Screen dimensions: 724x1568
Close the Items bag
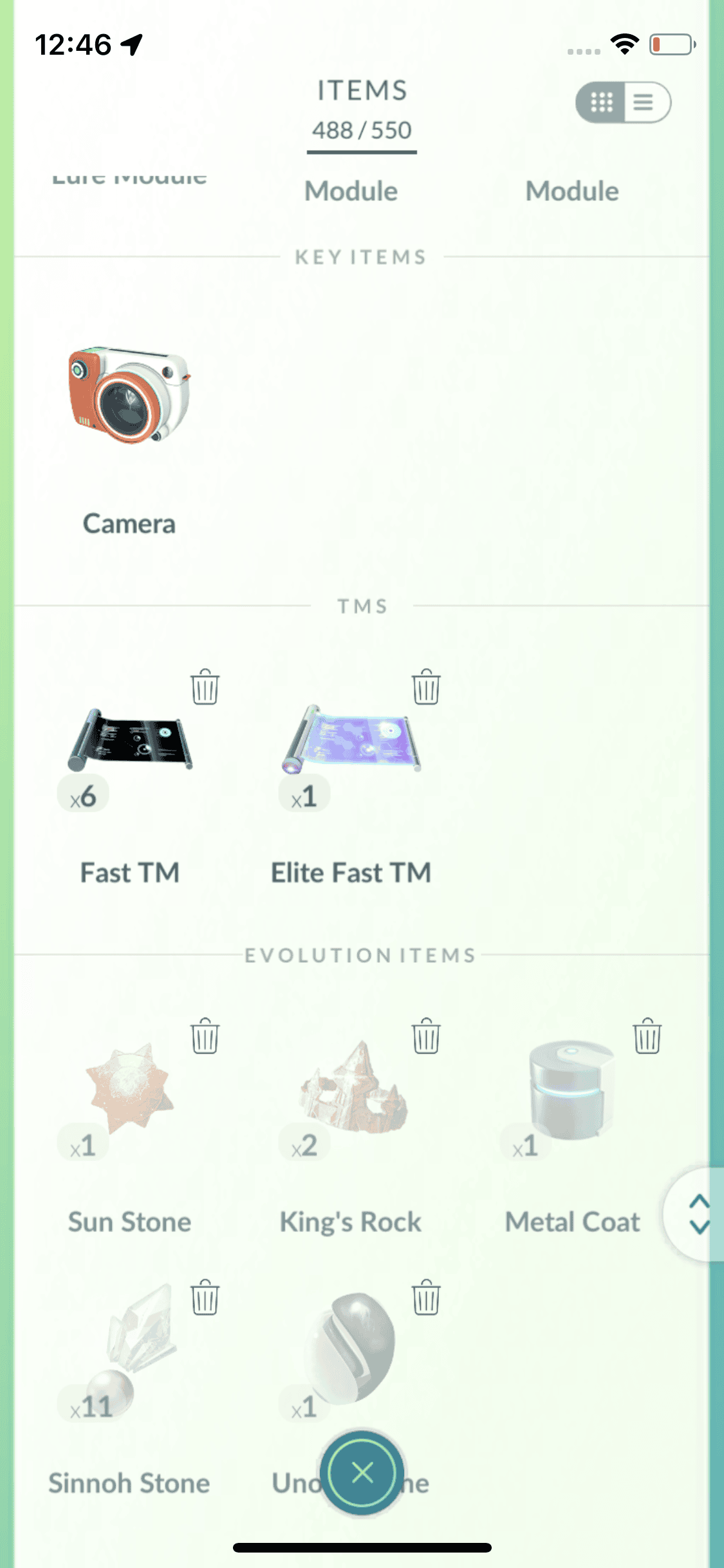(362, 1473)
